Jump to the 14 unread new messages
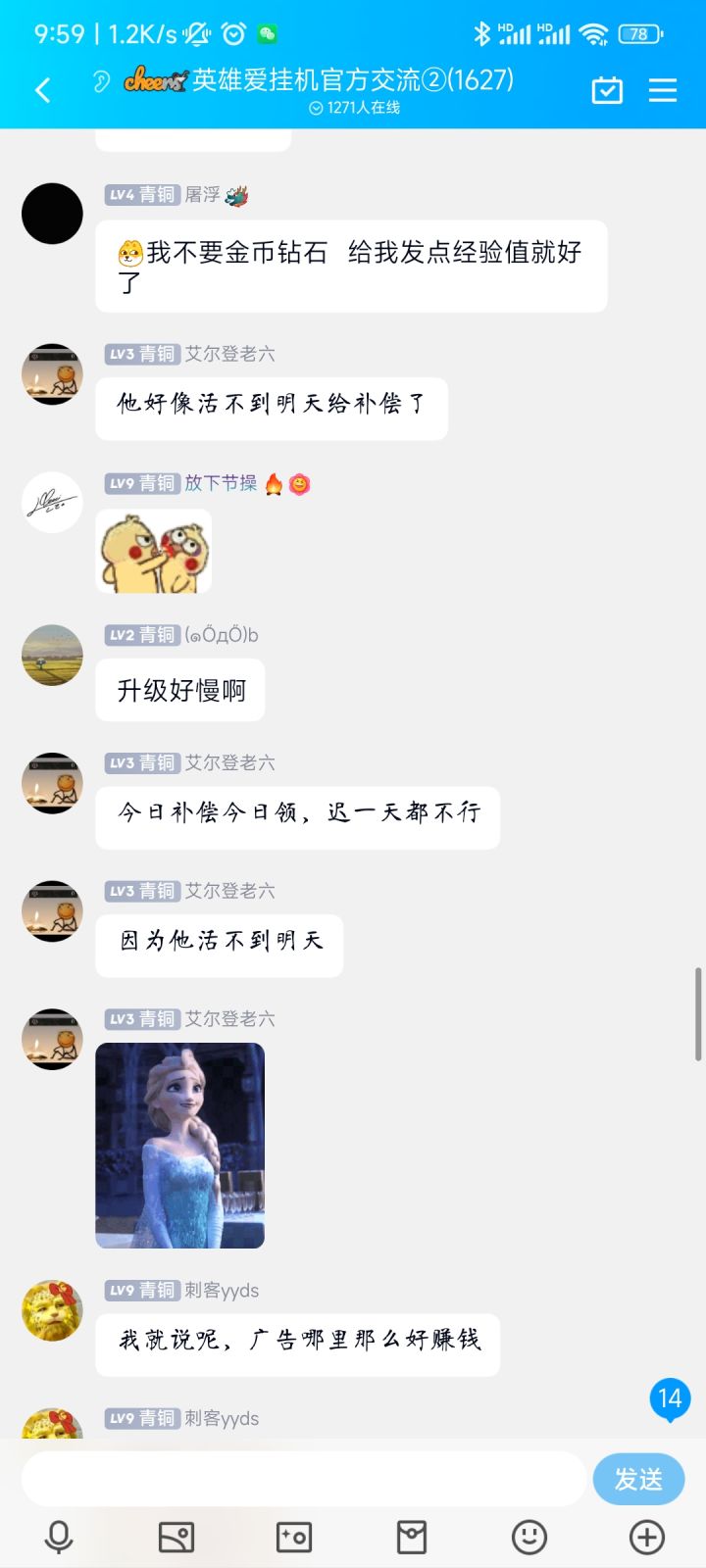Screen dimensions: 706x1568 coord(670,1399)
